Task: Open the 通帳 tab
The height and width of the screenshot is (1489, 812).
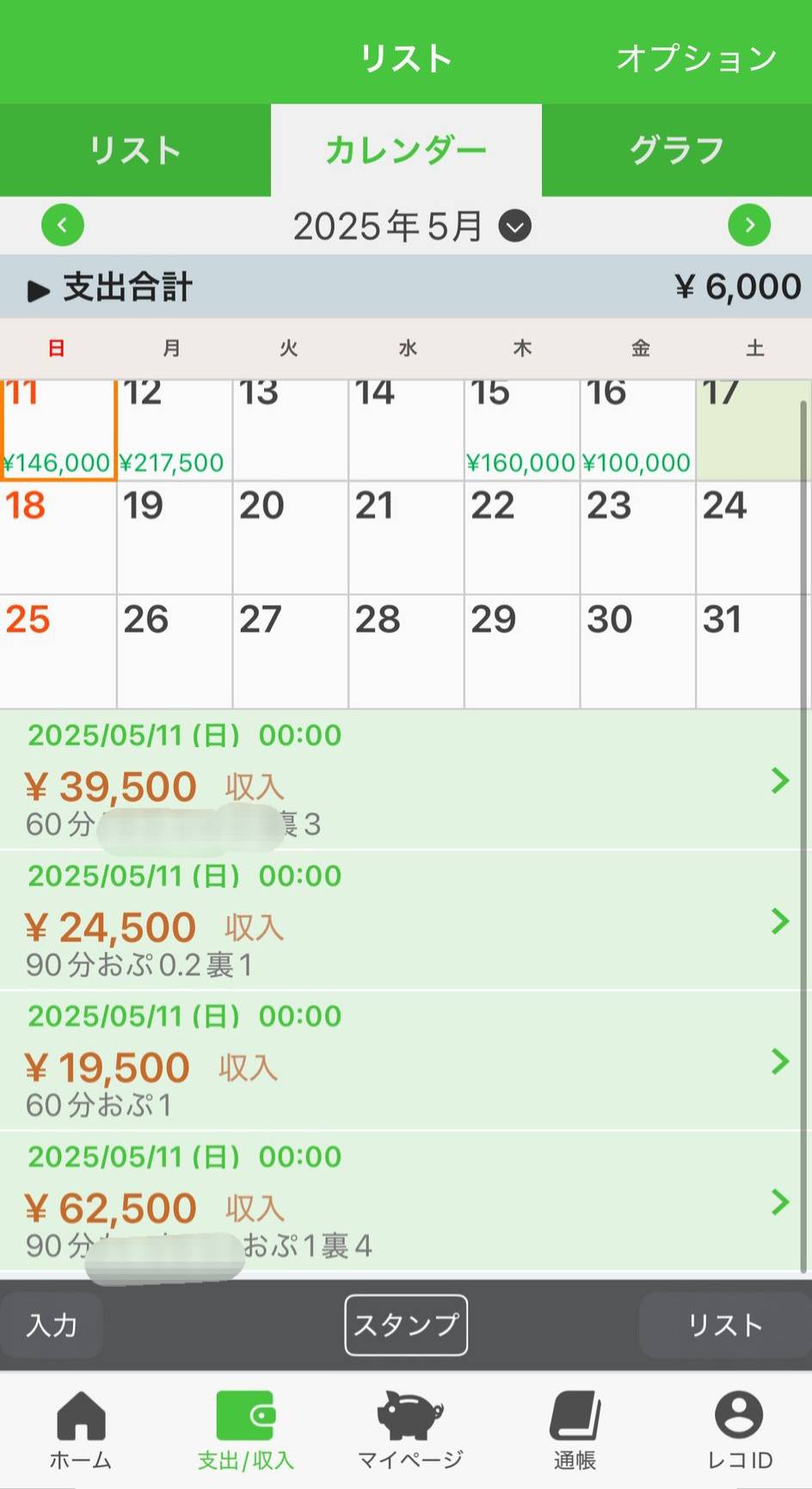Action: [575, 1430]
